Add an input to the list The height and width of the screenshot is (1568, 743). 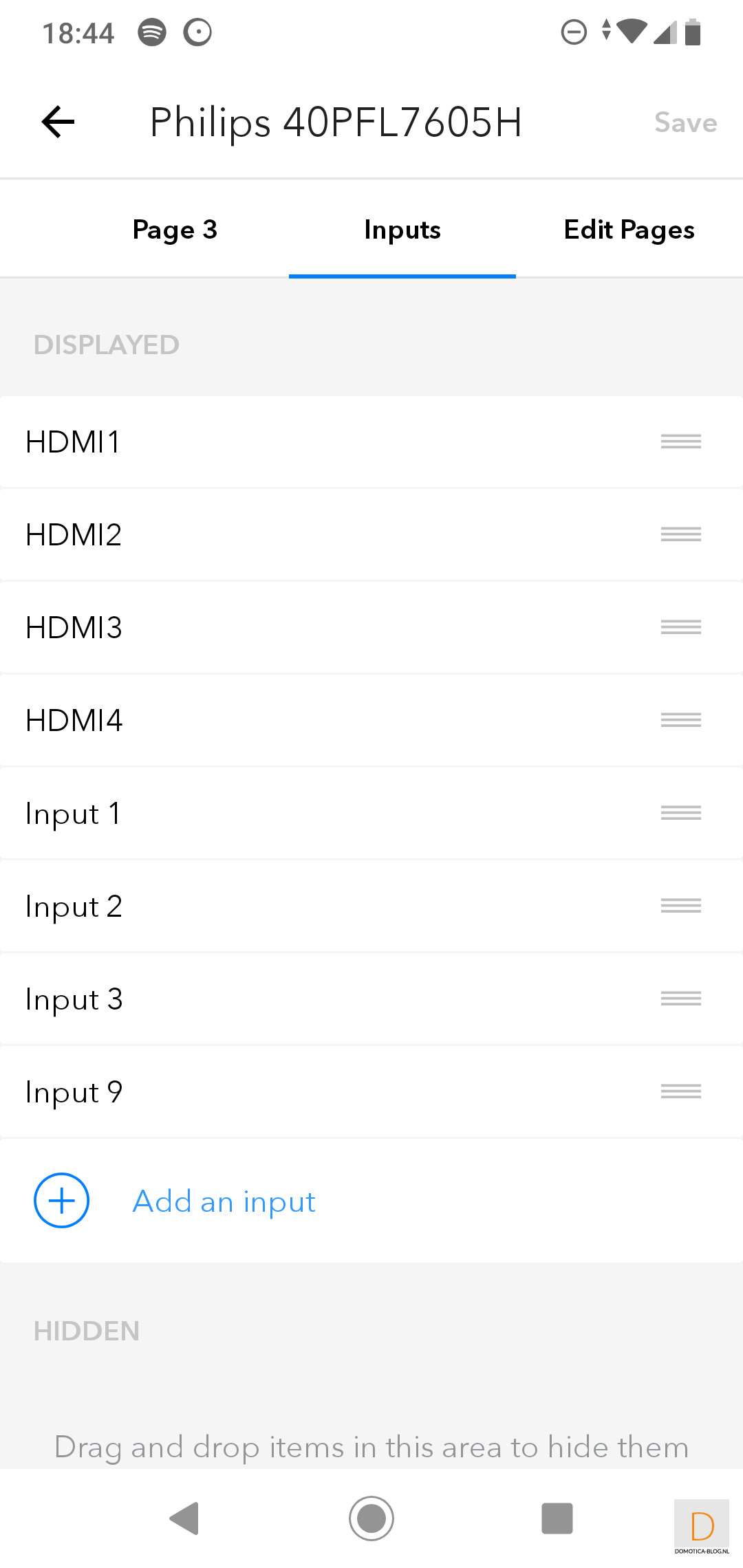tap(224, 1201)
